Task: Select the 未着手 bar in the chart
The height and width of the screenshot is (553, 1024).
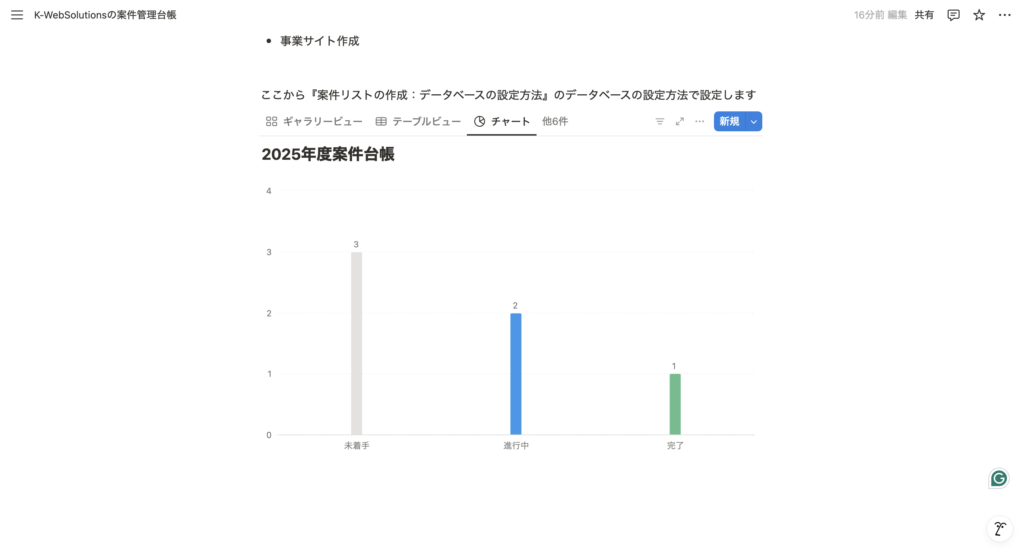Action: coord(356,343)
